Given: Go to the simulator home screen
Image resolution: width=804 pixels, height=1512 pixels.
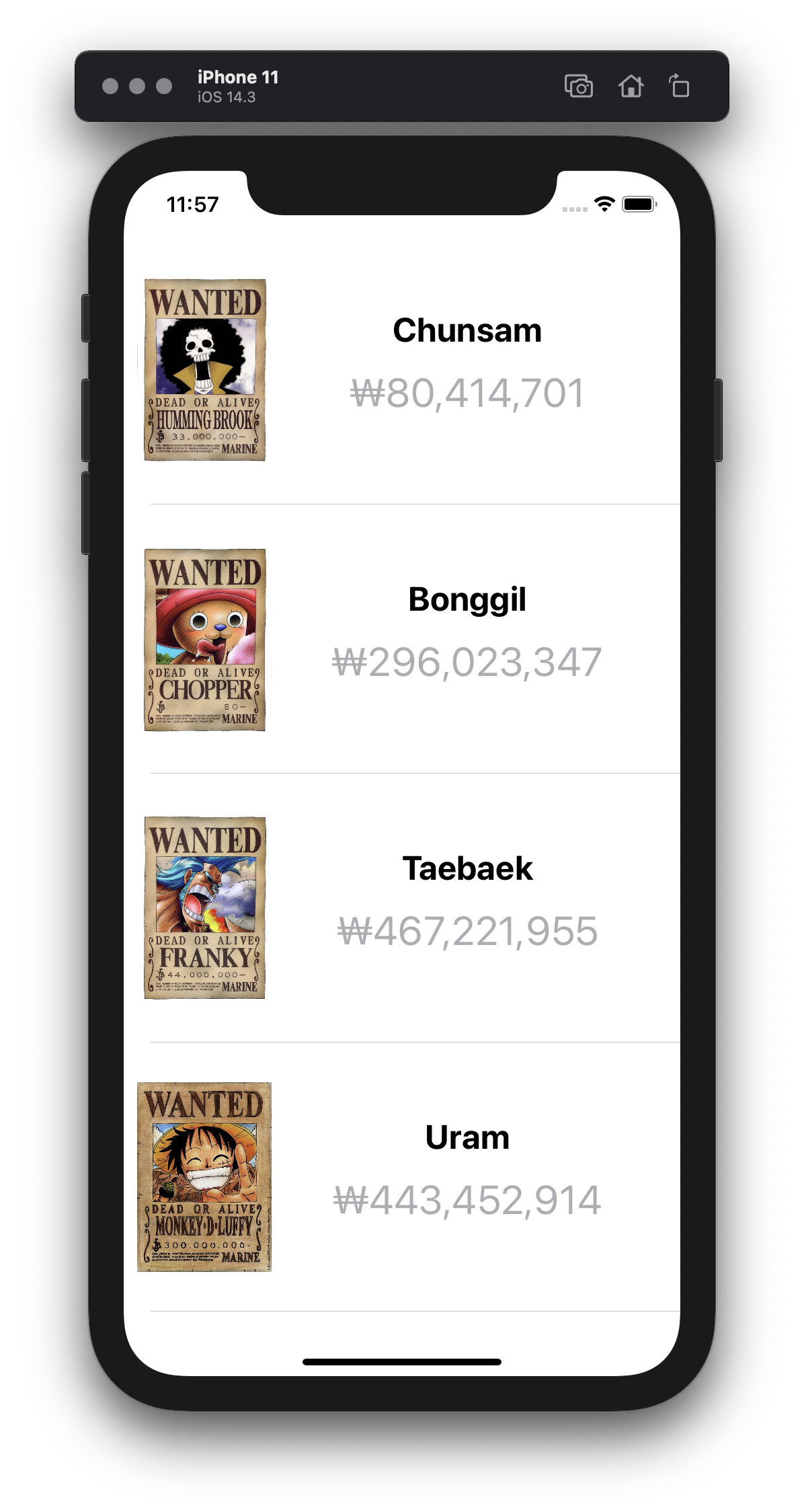Looking at the screenshot, I should [x=631, y=87].
